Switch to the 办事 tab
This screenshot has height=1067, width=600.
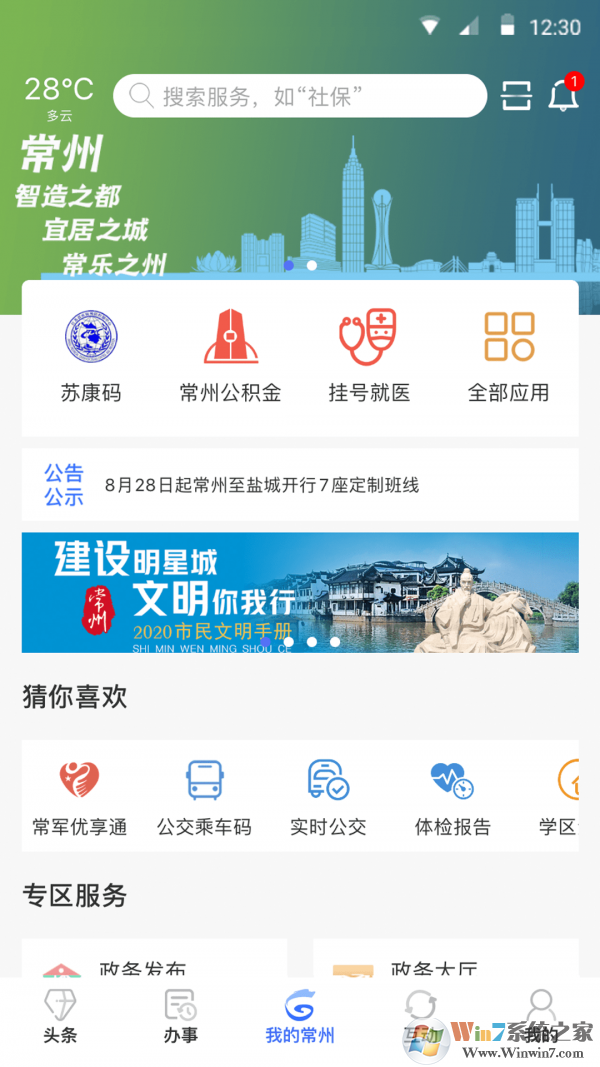click(180, 1016)
